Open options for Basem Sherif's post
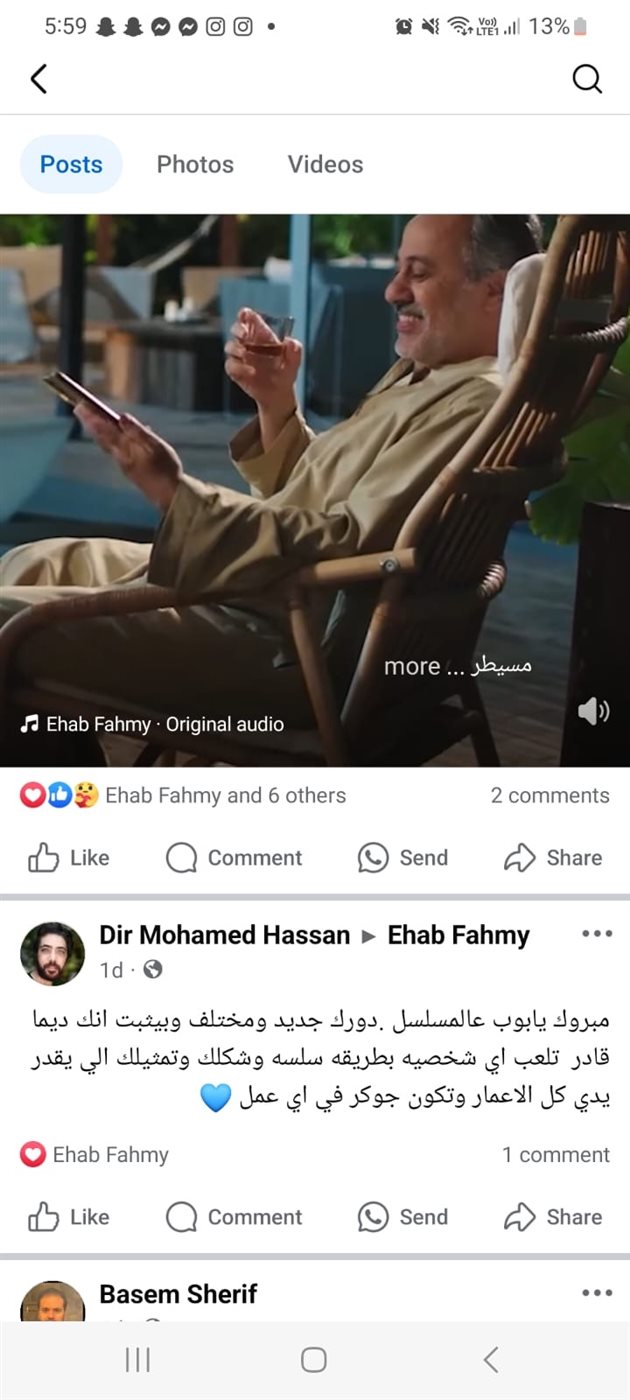This screenshot has height=1400, width=630. (596, 1293)
